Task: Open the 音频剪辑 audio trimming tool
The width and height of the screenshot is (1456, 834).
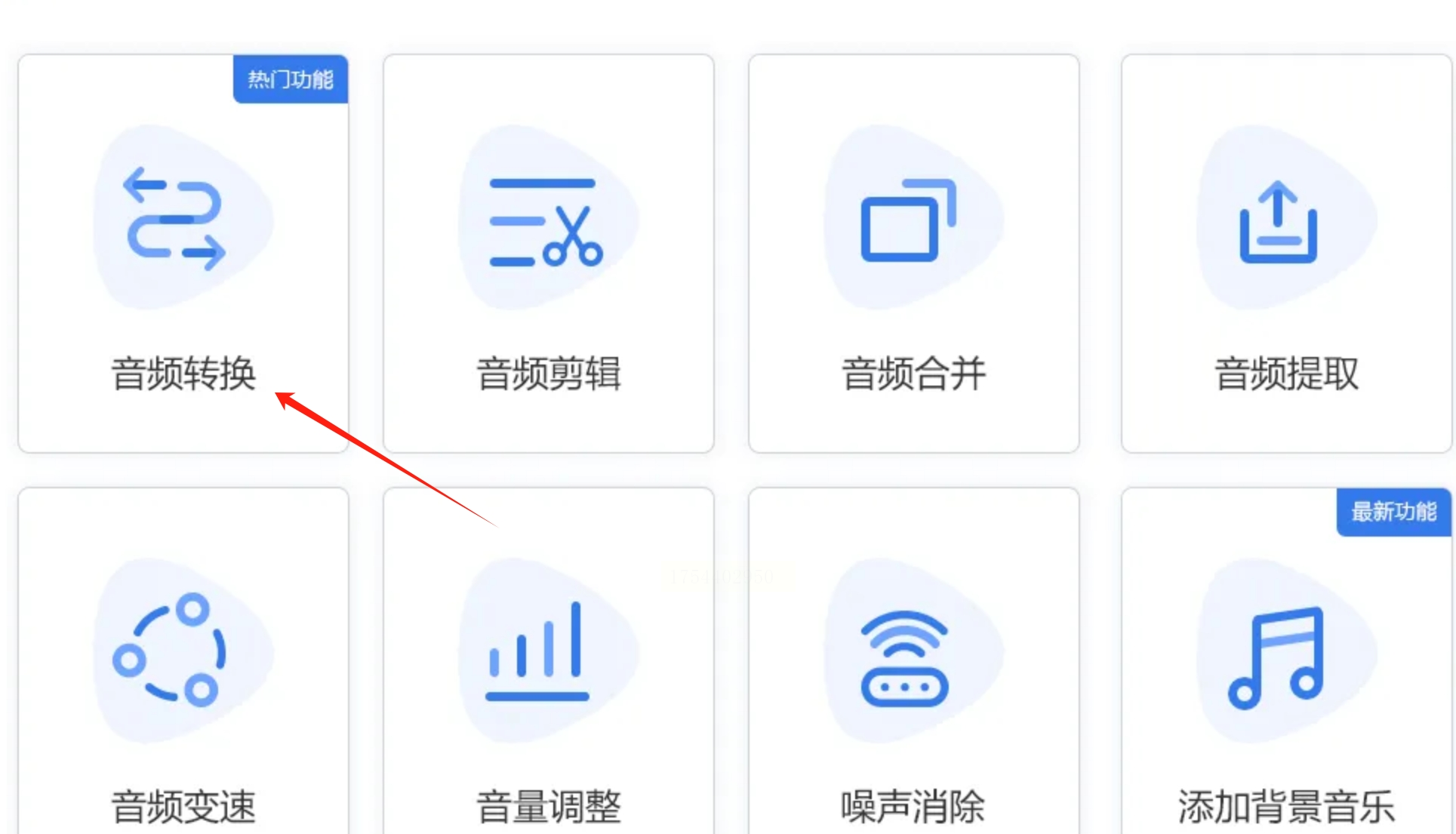Action: click(x=548, y=254)
